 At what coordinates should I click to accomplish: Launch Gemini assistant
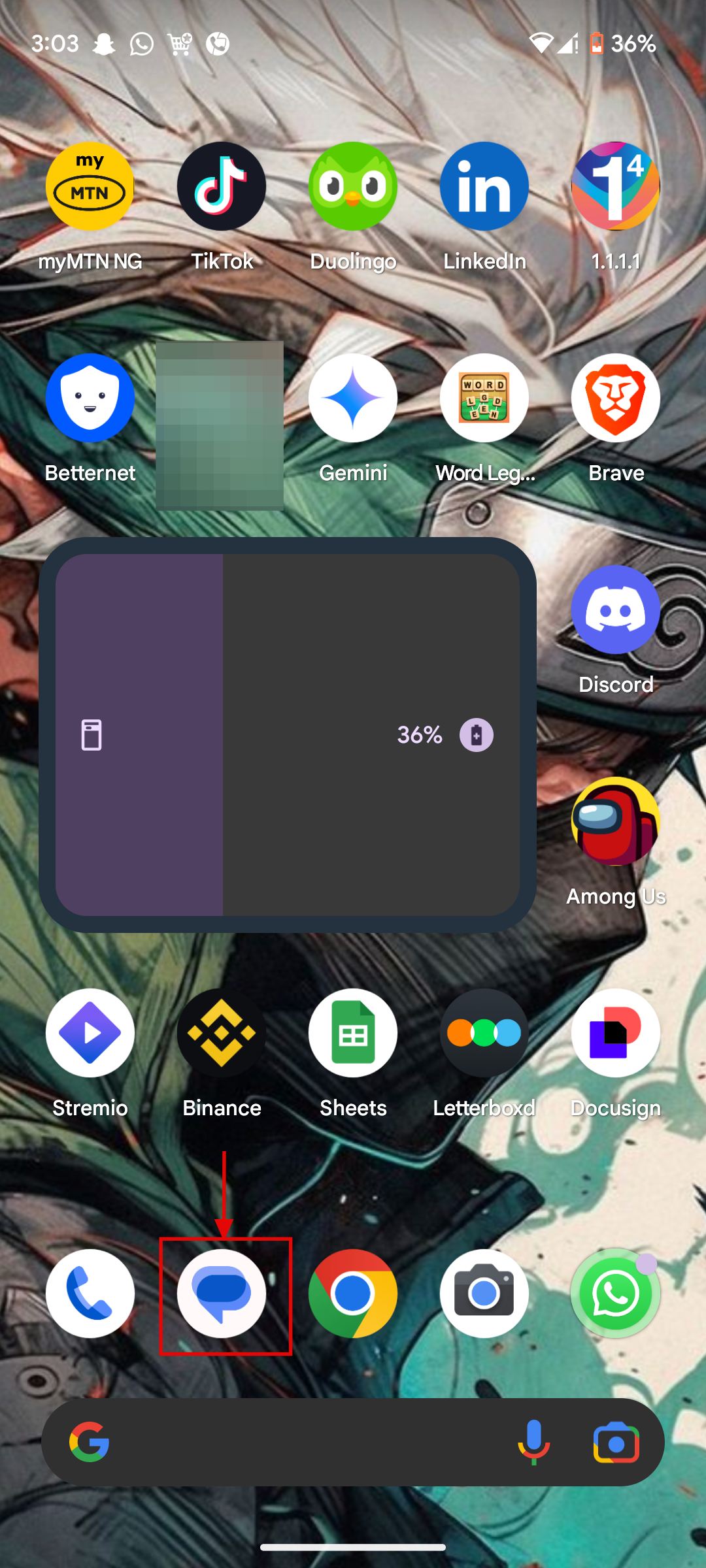click(353, 399)
